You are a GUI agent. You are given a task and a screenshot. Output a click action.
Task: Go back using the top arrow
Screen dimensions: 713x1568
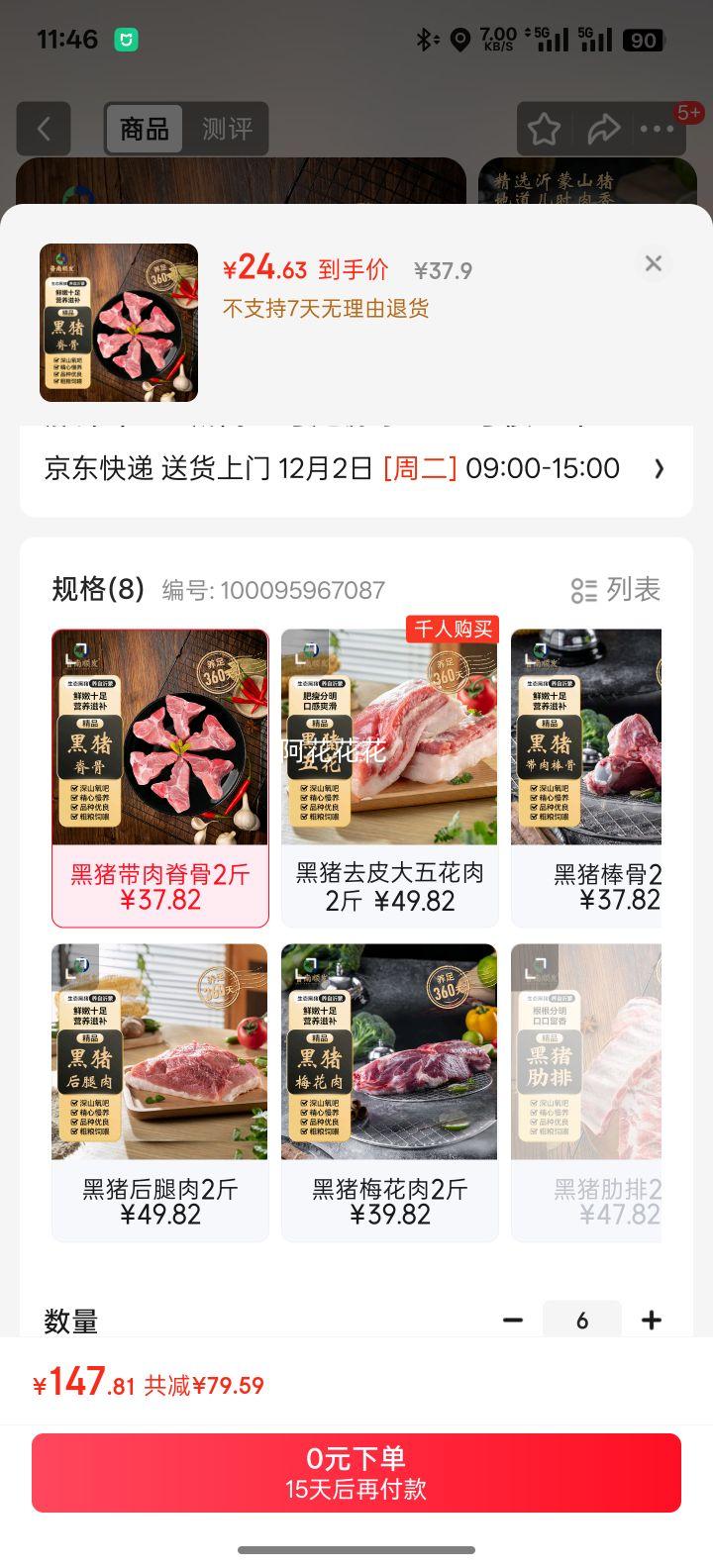point(44,129)
